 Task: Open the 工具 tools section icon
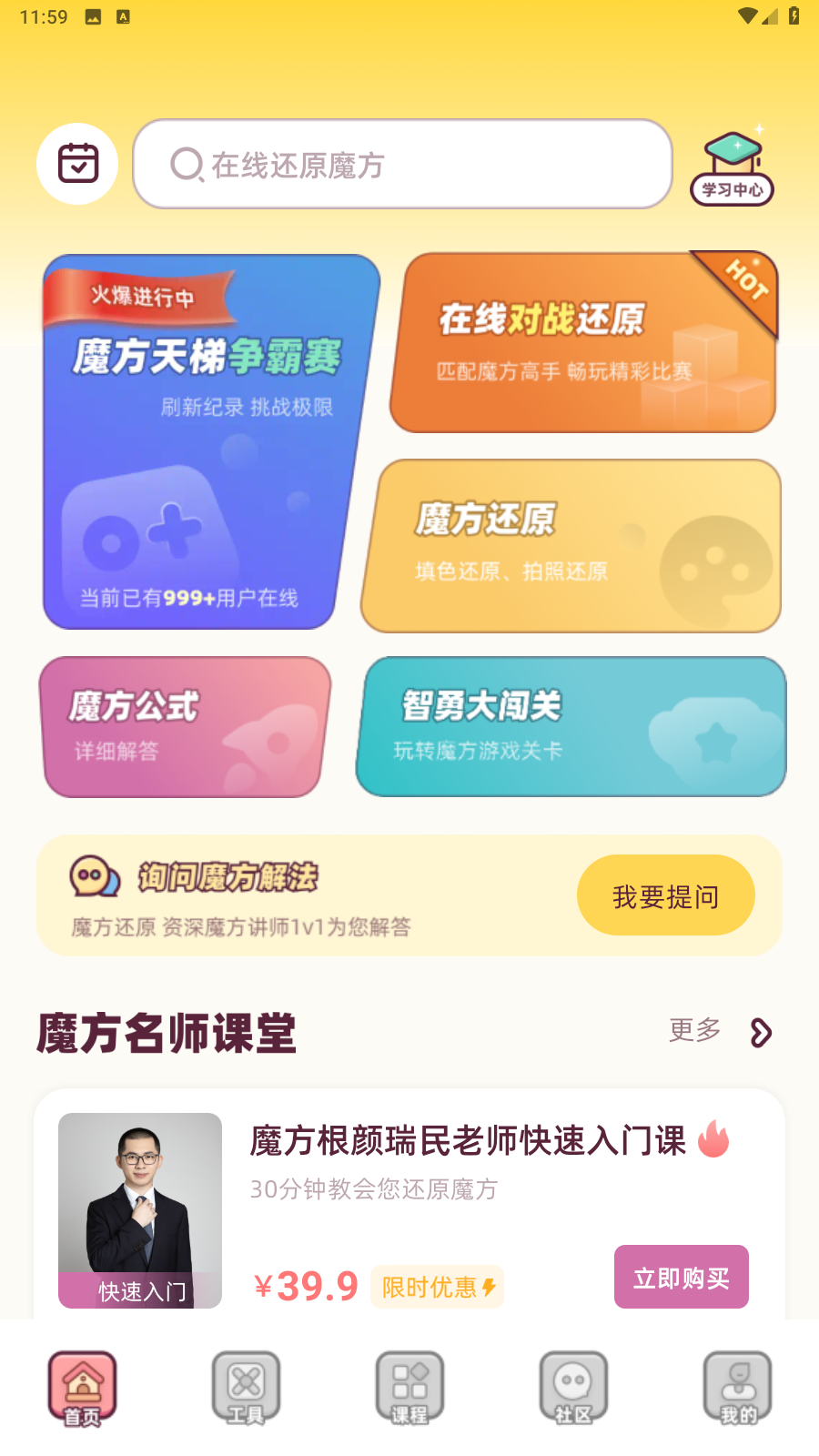246,1386
